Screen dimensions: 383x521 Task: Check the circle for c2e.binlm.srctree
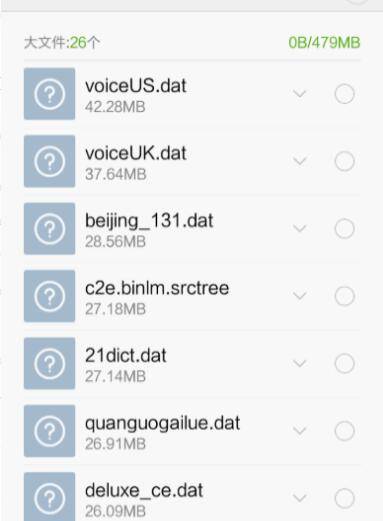coord(344,296)
